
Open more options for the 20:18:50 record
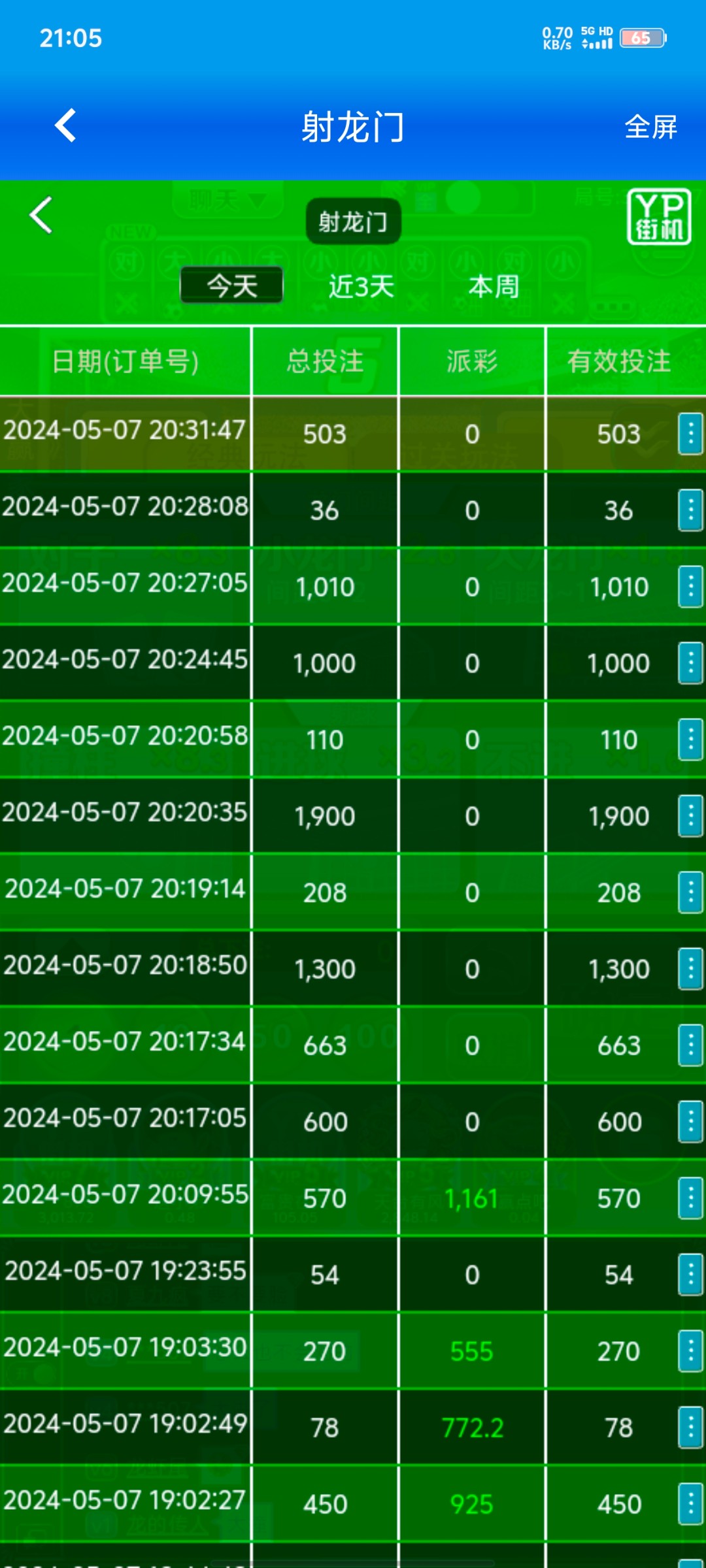coord(690,968)
